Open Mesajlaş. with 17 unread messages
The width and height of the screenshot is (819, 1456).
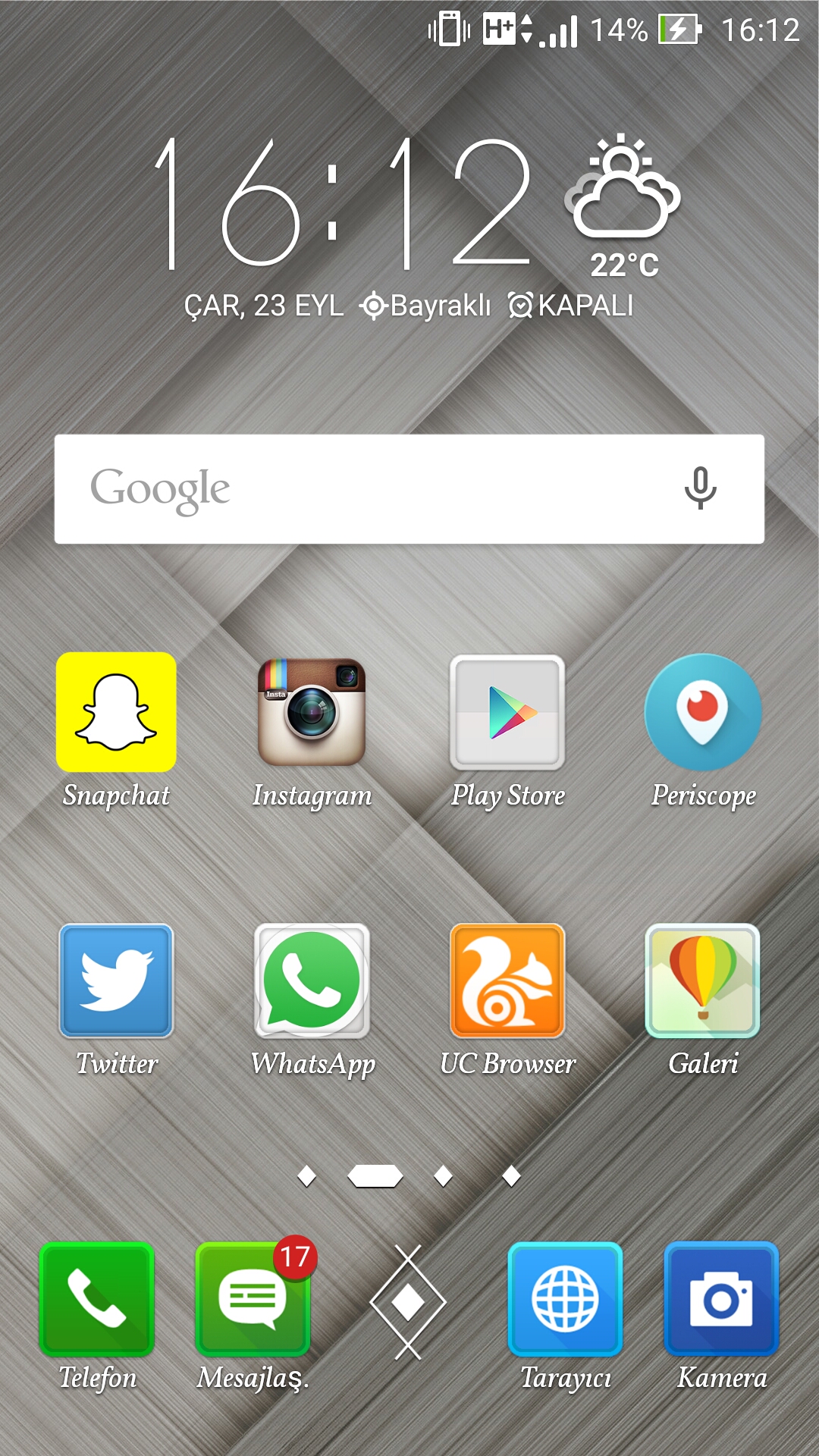(253, 1299)
